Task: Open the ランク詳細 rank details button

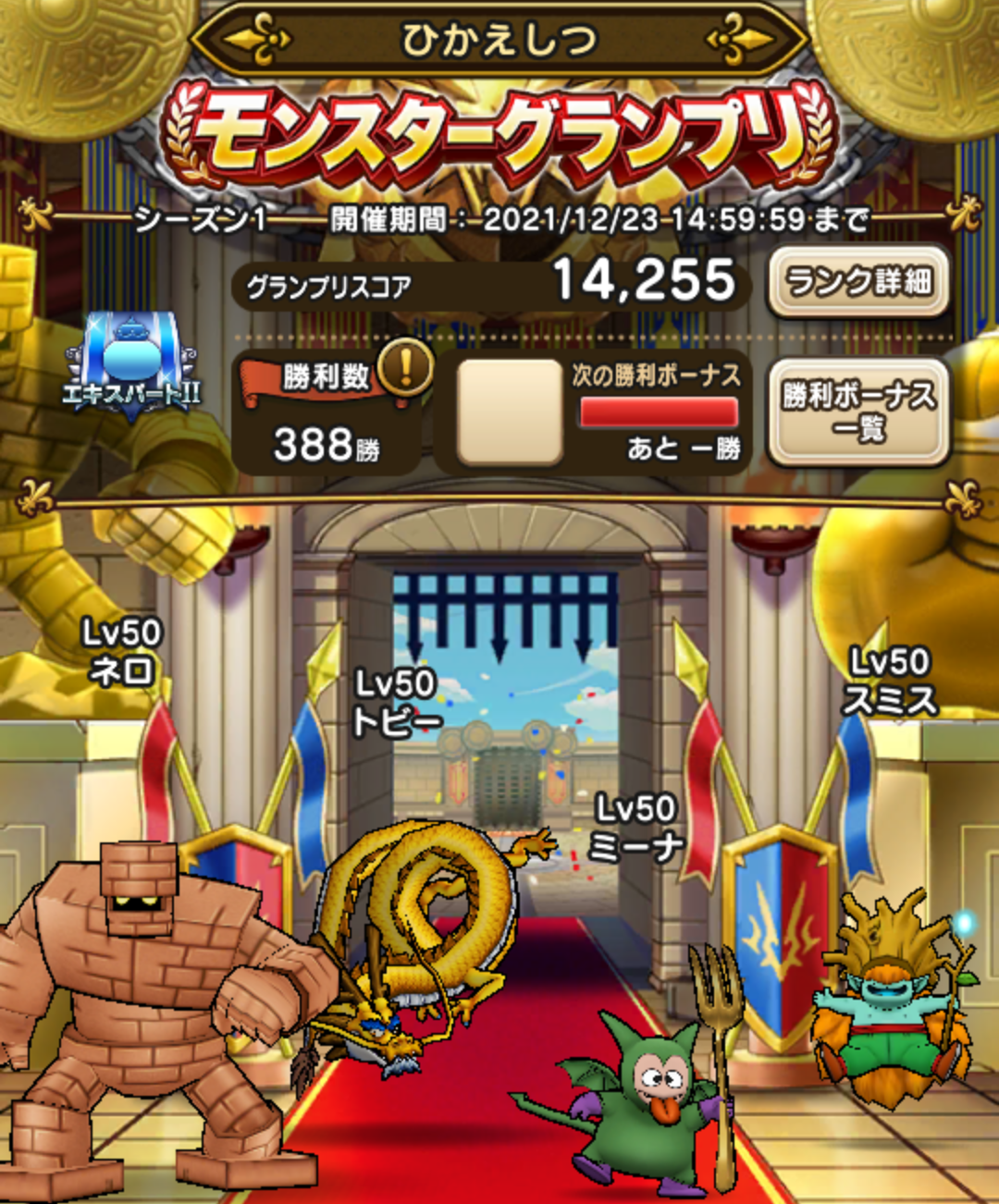Action: coord(858,281)
